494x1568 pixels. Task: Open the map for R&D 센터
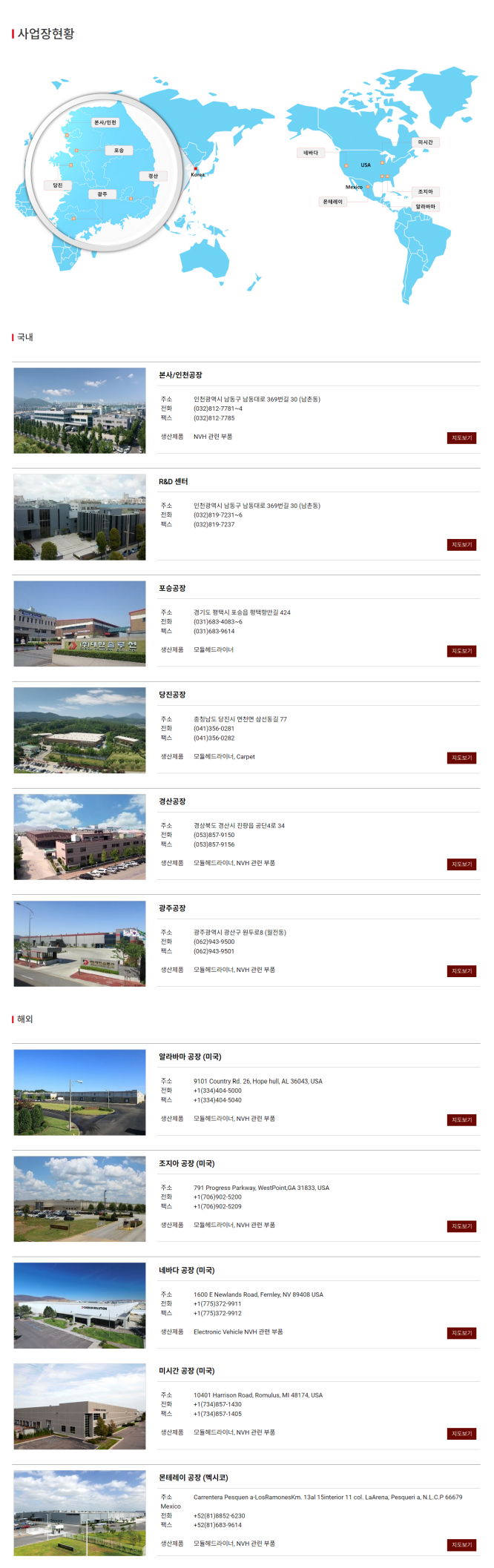click(461, 545)
